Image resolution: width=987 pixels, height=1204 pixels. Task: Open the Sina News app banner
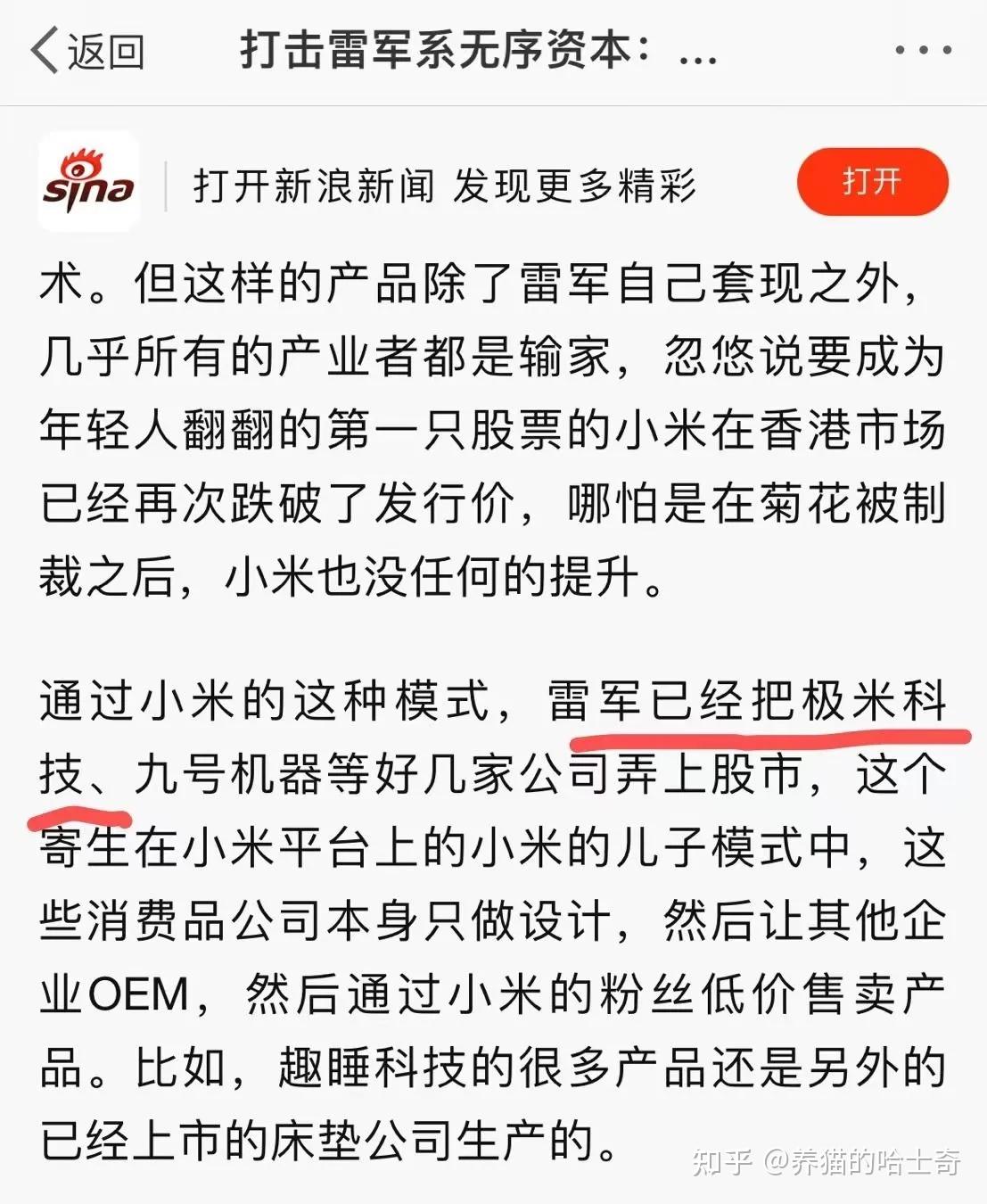click(x=444, y=186)
